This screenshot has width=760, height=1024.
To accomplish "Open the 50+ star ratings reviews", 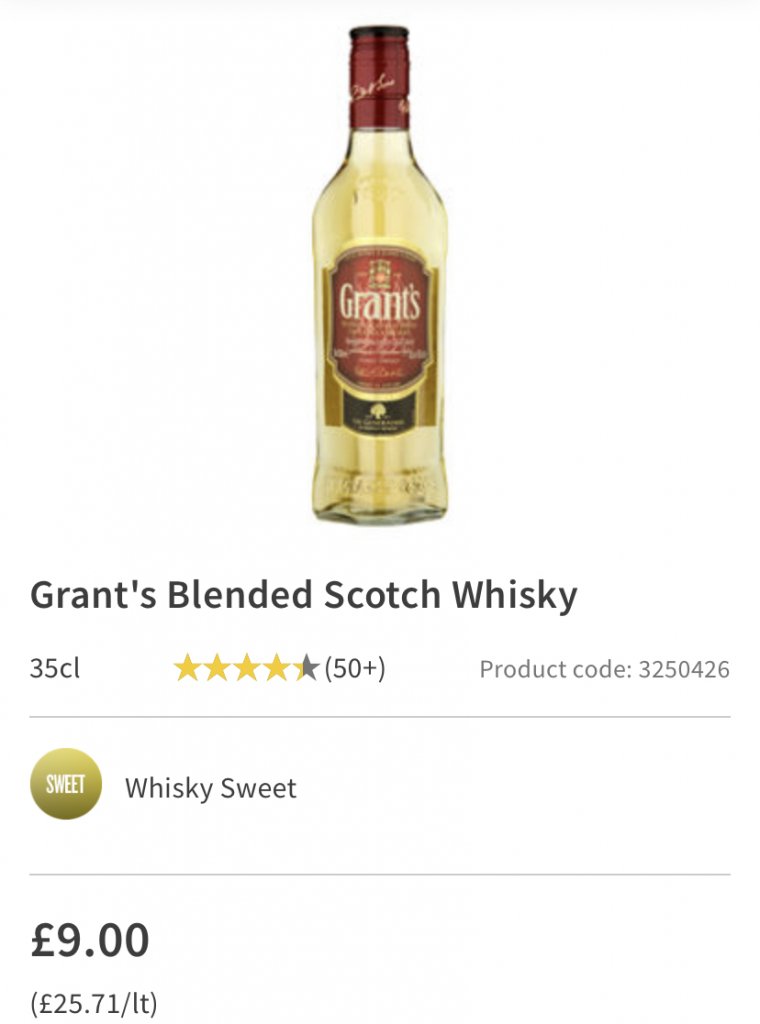I will [279, 668].
